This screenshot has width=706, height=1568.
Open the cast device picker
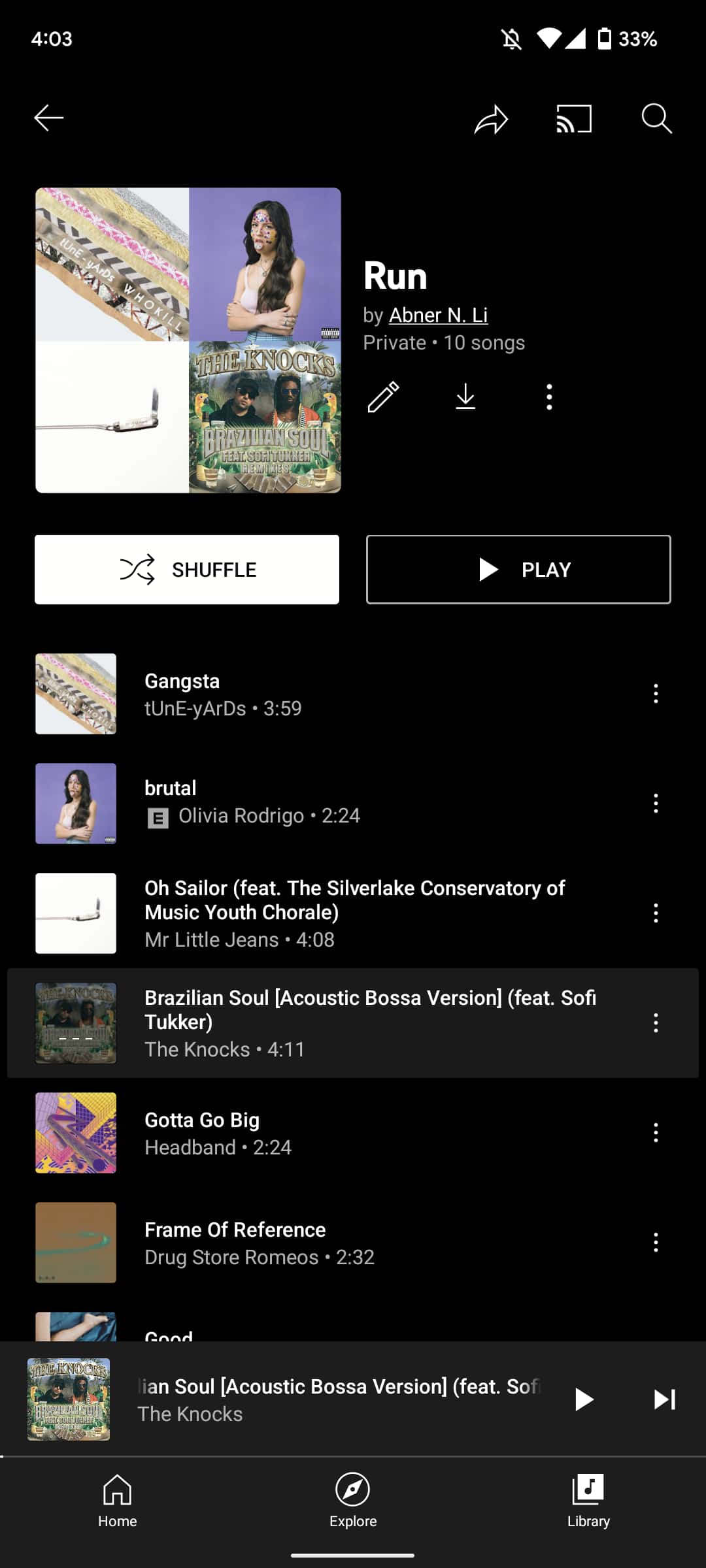coord(574,119)
